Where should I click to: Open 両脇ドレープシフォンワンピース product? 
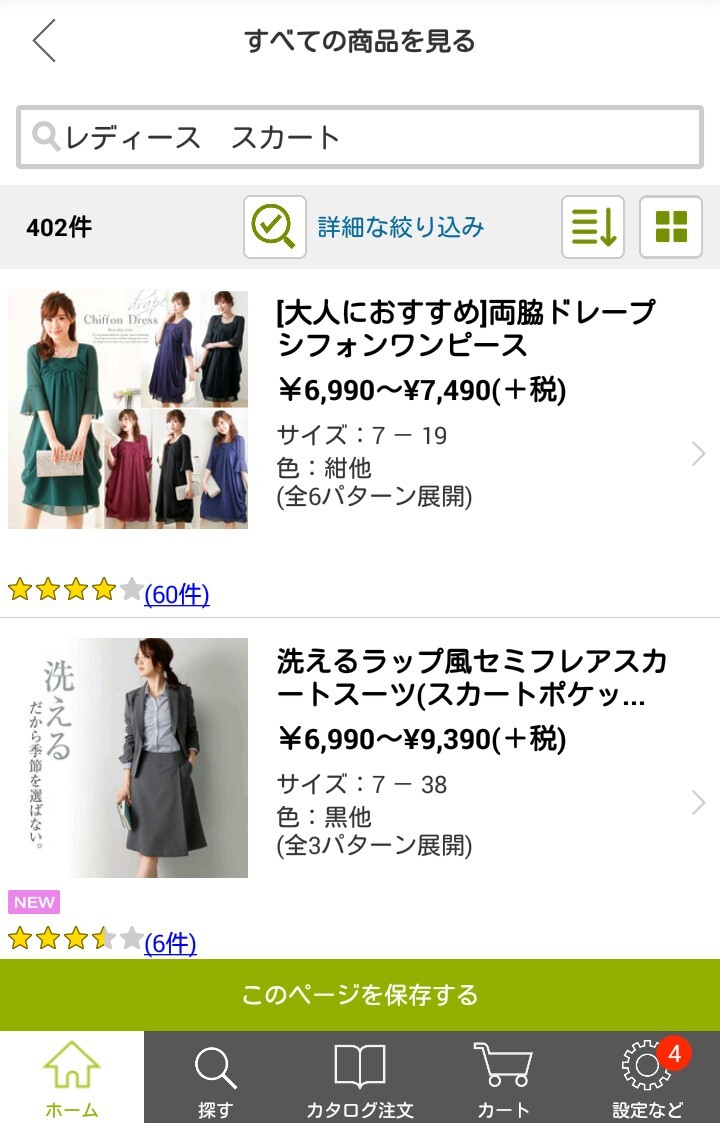465,328
